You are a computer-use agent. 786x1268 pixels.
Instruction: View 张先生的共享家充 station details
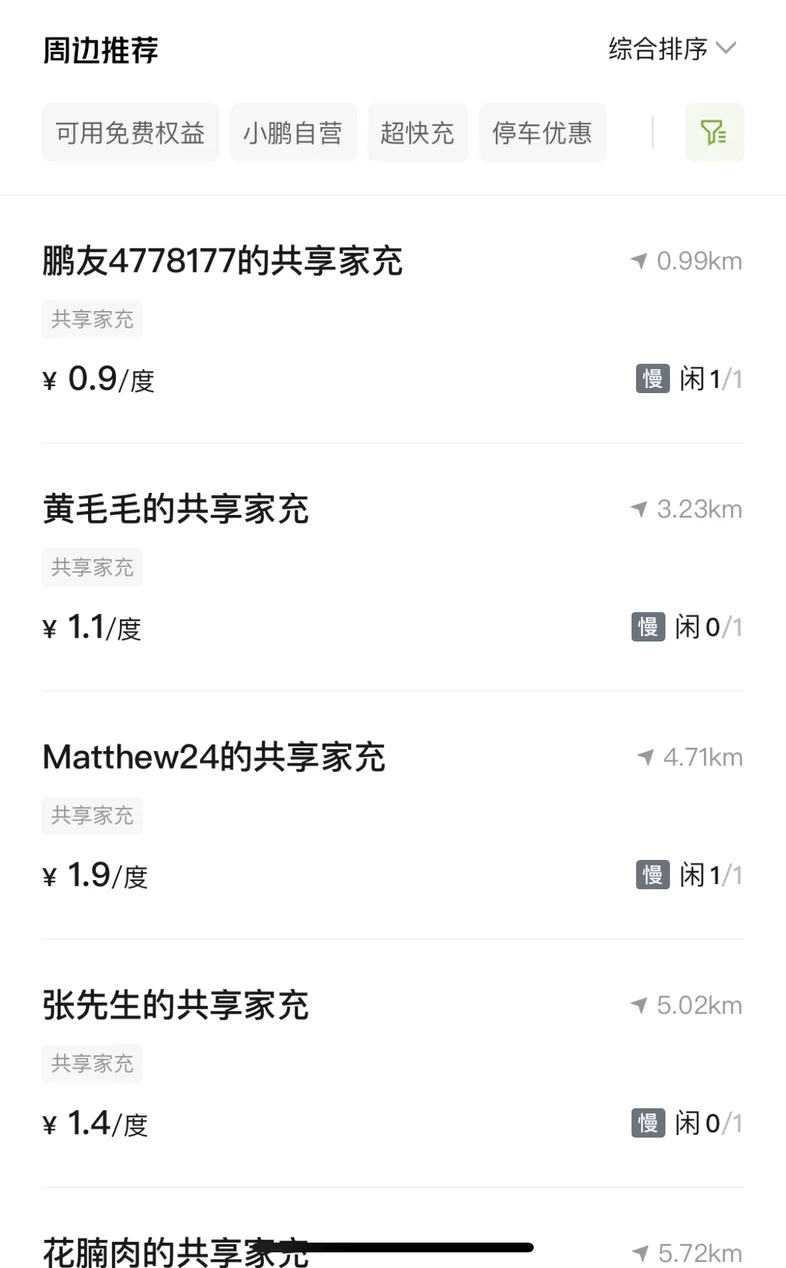176,1006
